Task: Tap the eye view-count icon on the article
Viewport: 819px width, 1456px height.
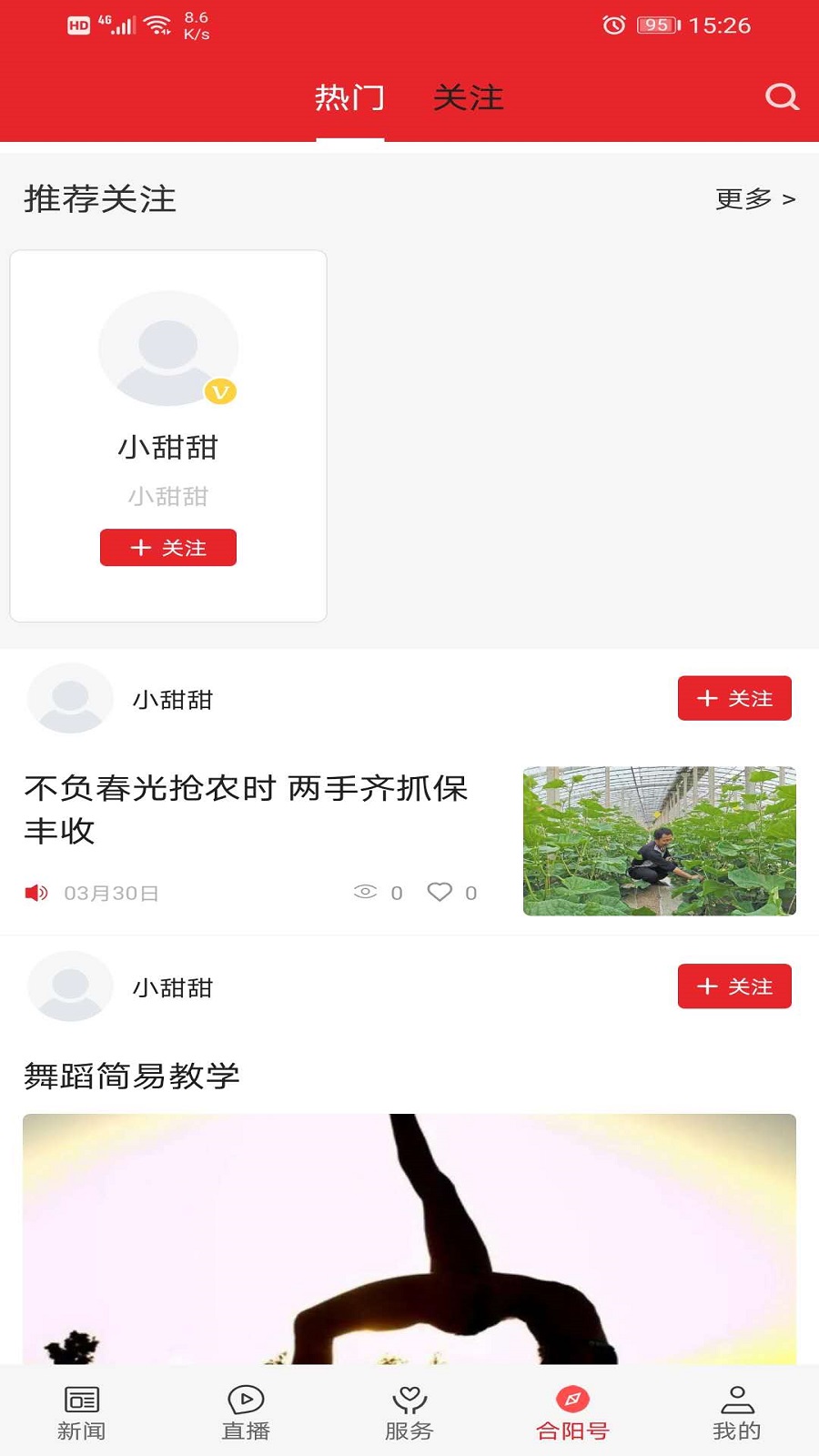Action: click(x=367, y=893)
